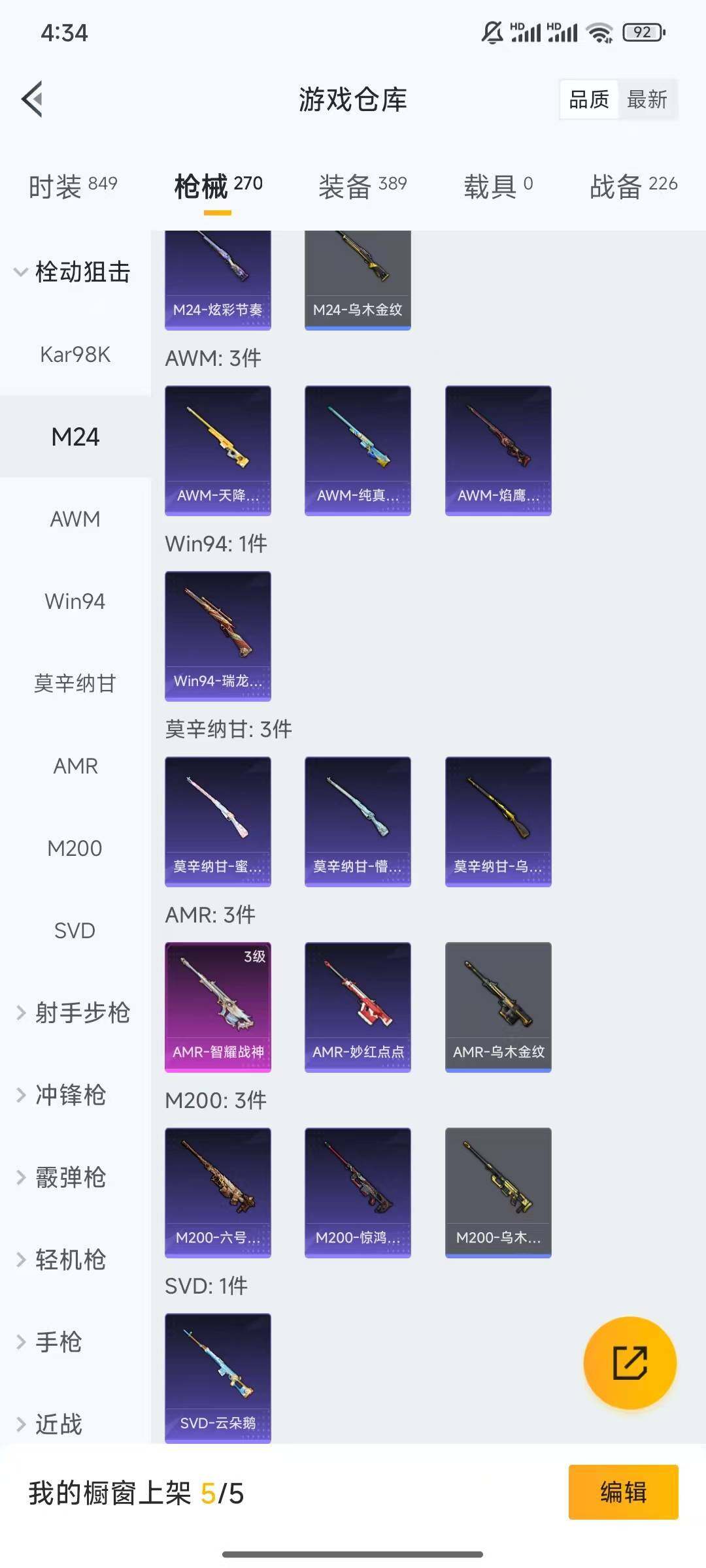Select Kar98K in the side list
Viewport: 706px width, 1568px height.
(x=75, y=354)
